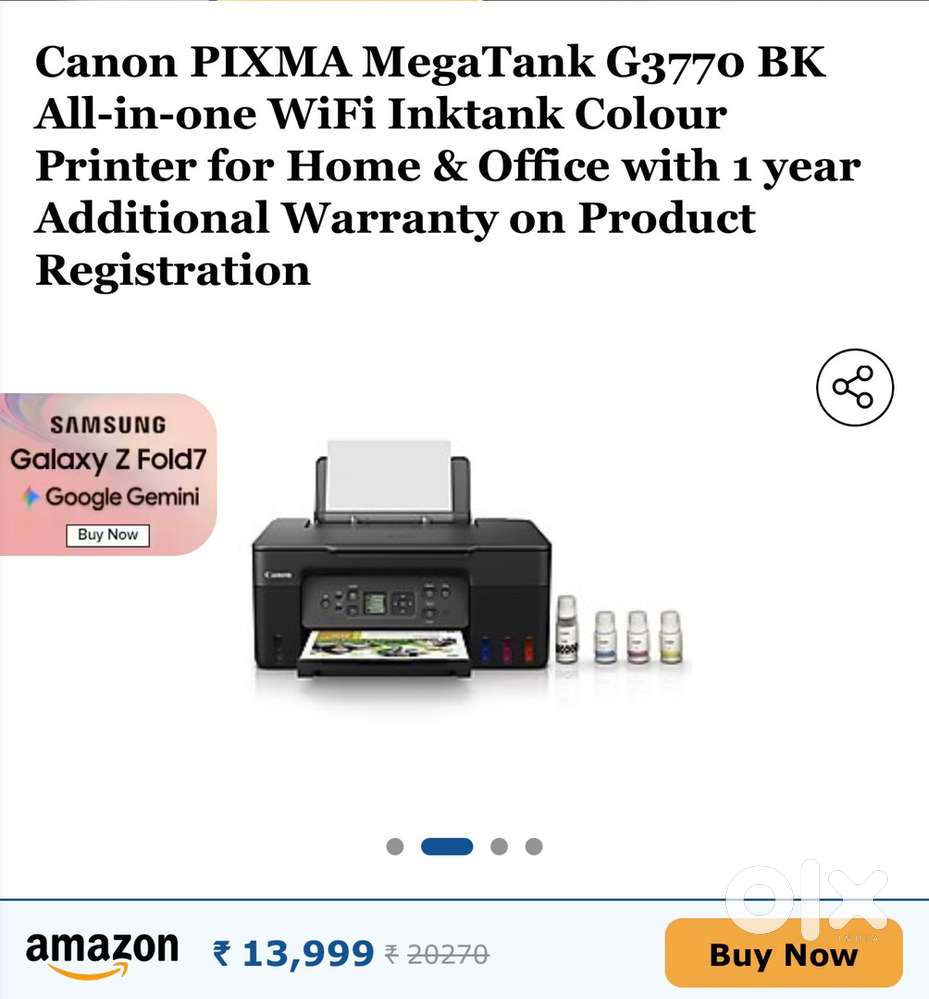Click the SAMSUNG wordmark in the banner
The height and width of the screenshot is (999, 929).
point(107,424)
